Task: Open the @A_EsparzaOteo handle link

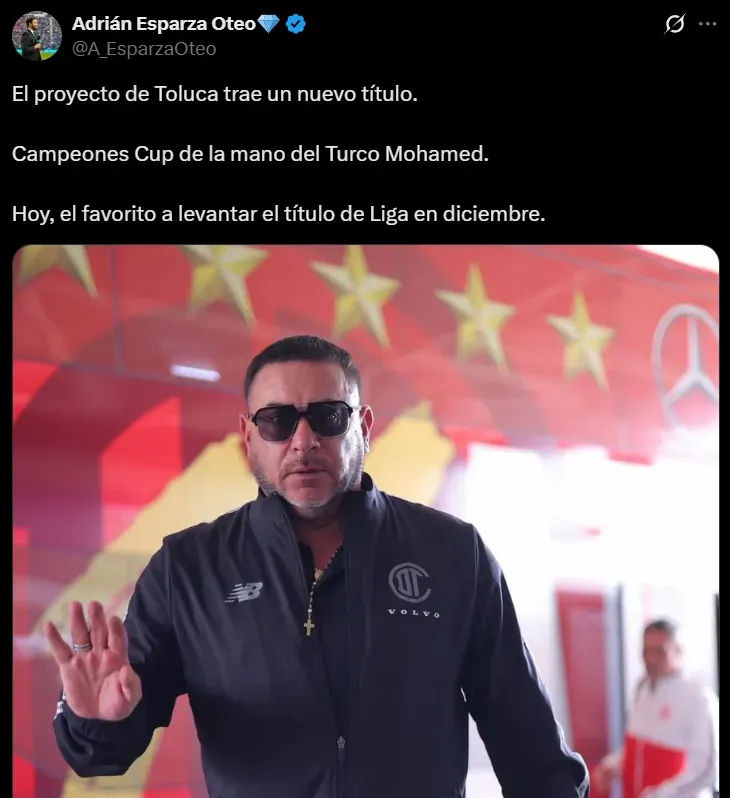Action: coord(144,49)
